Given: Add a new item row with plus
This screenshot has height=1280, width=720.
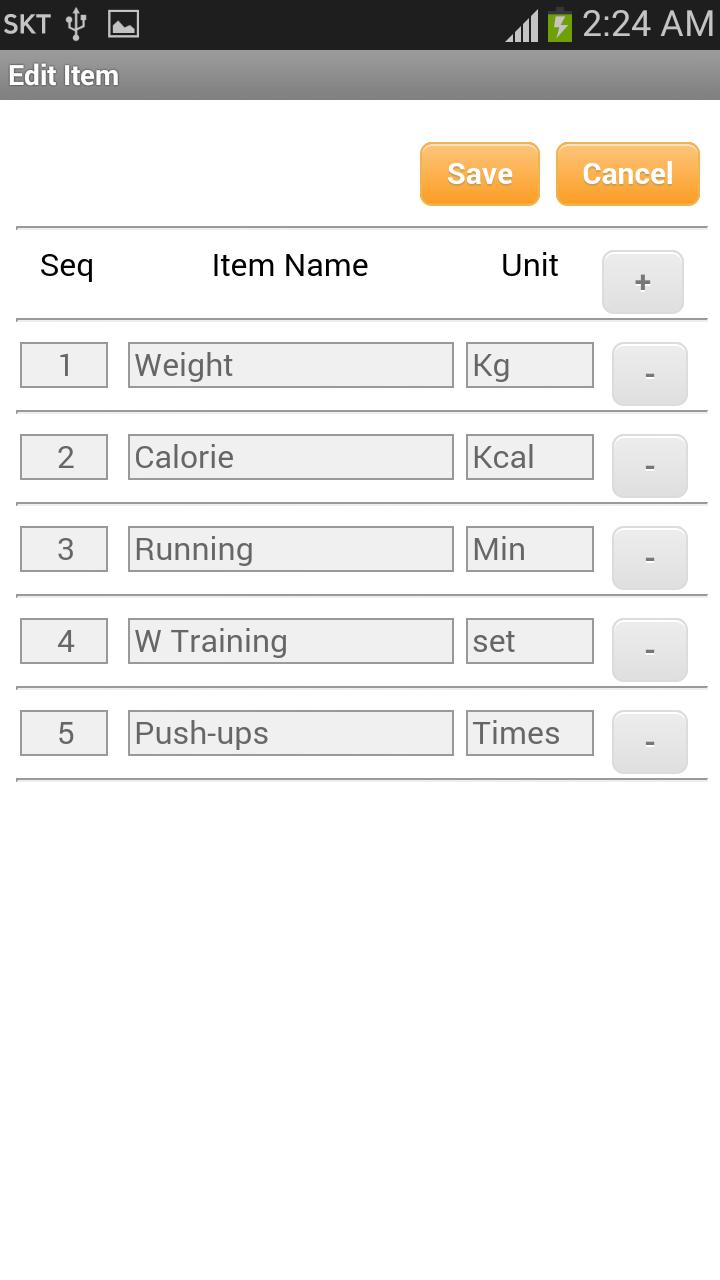Looking at the screenshot, I should point(642,282).
